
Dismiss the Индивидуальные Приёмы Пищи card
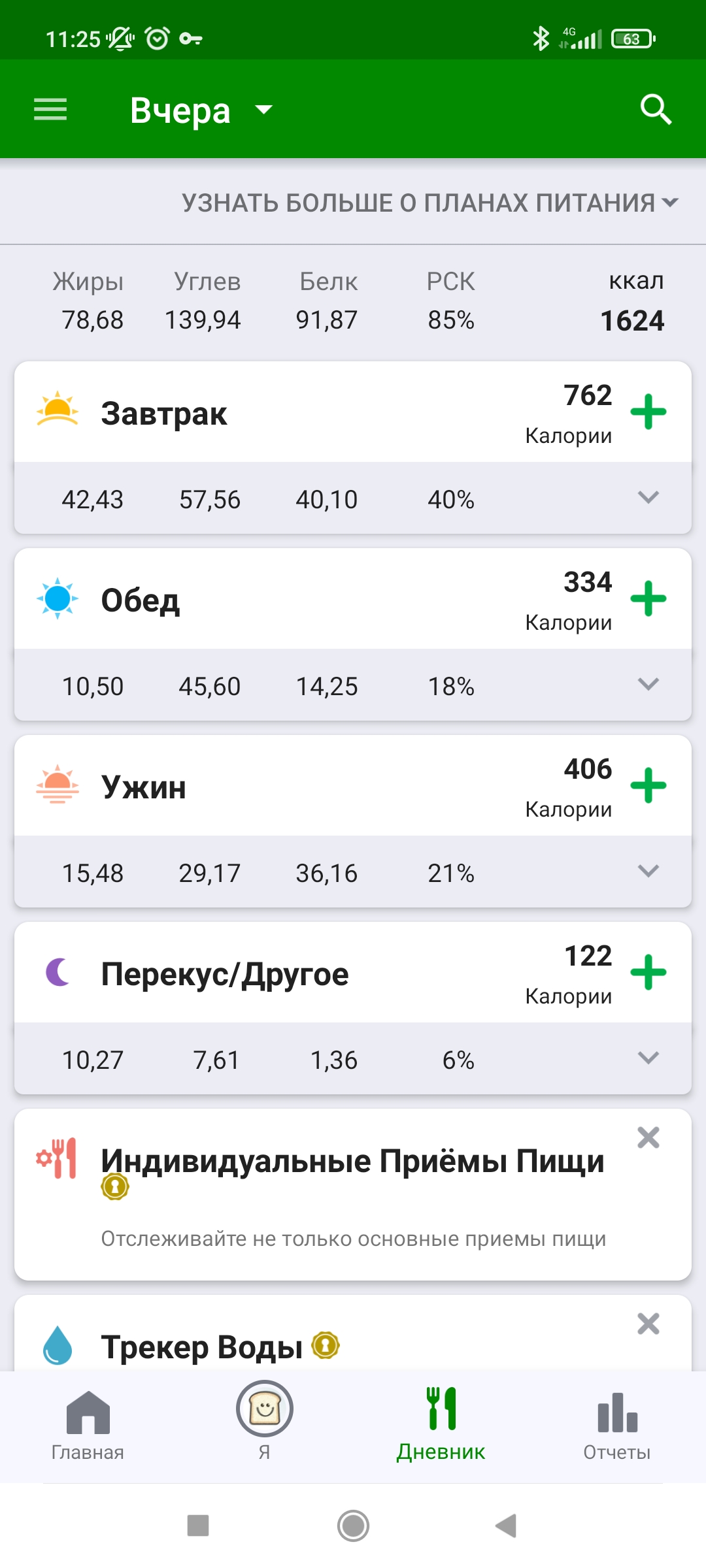(x=648, y=1138)
